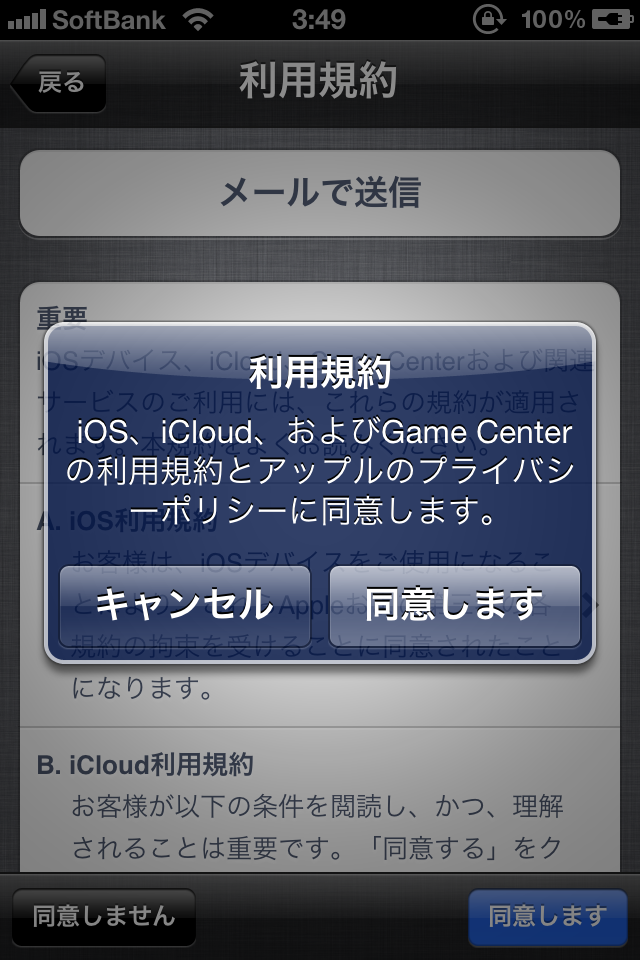The width and height of the screenshot is (640, 960).
Task: Send terms via メールで送信
Action: [x=320, y=193]
